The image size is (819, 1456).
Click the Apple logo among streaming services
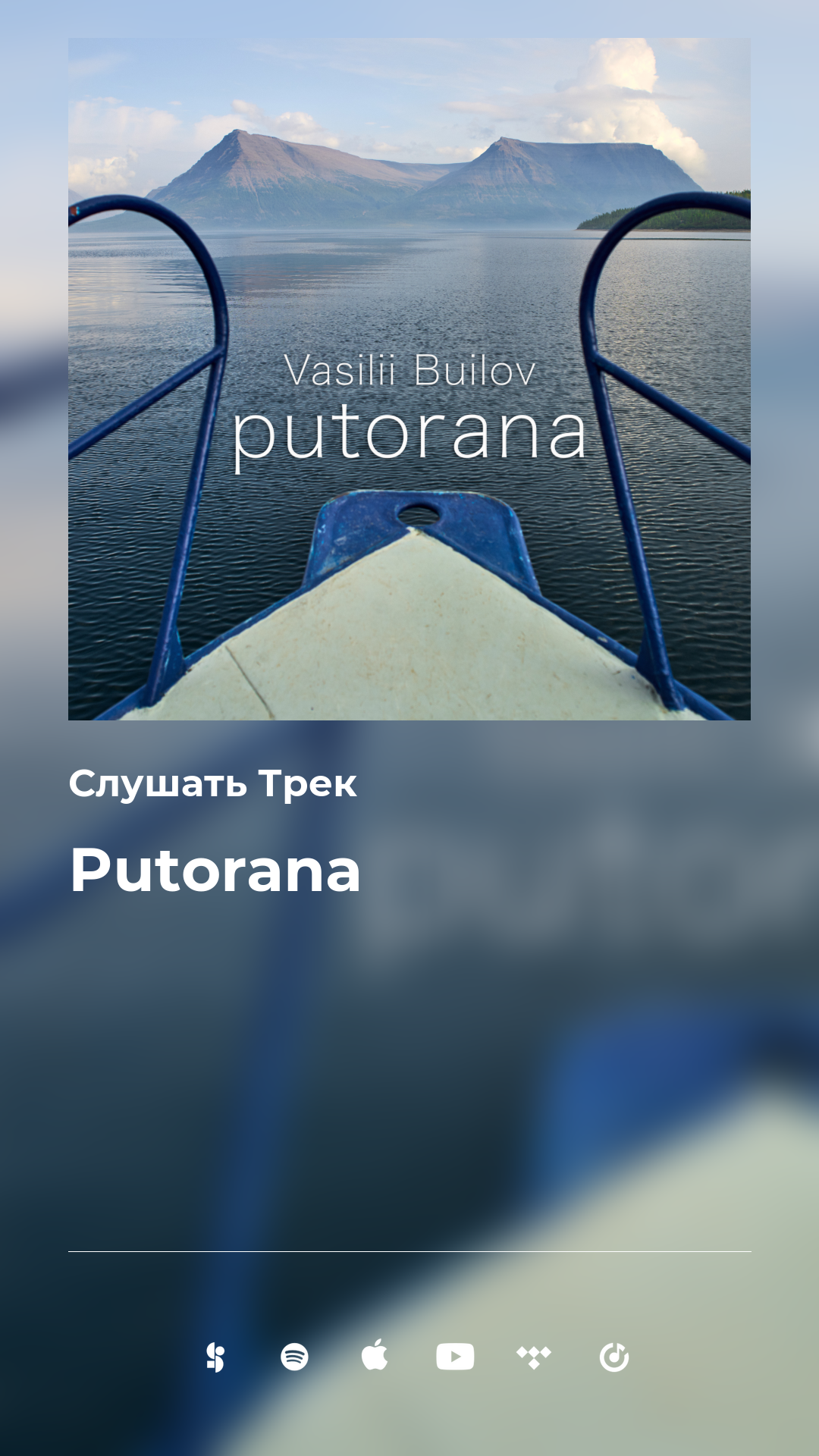375,1357
